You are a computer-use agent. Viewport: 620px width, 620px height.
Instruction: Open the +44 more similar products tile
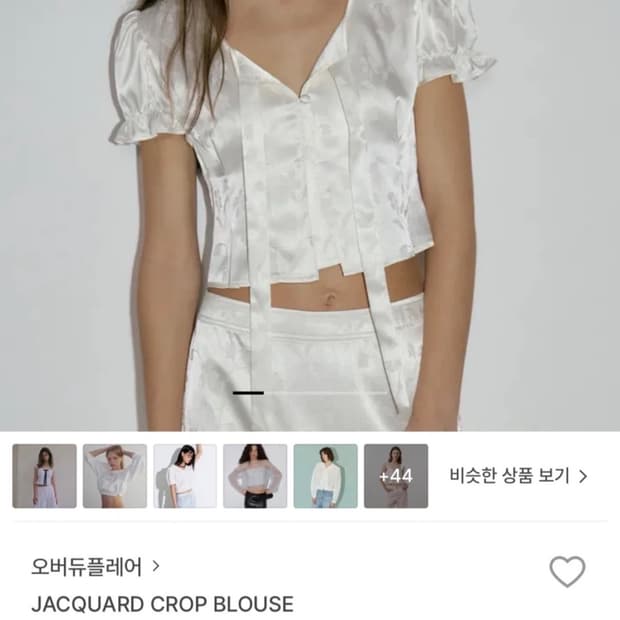[x=396, y=476]
